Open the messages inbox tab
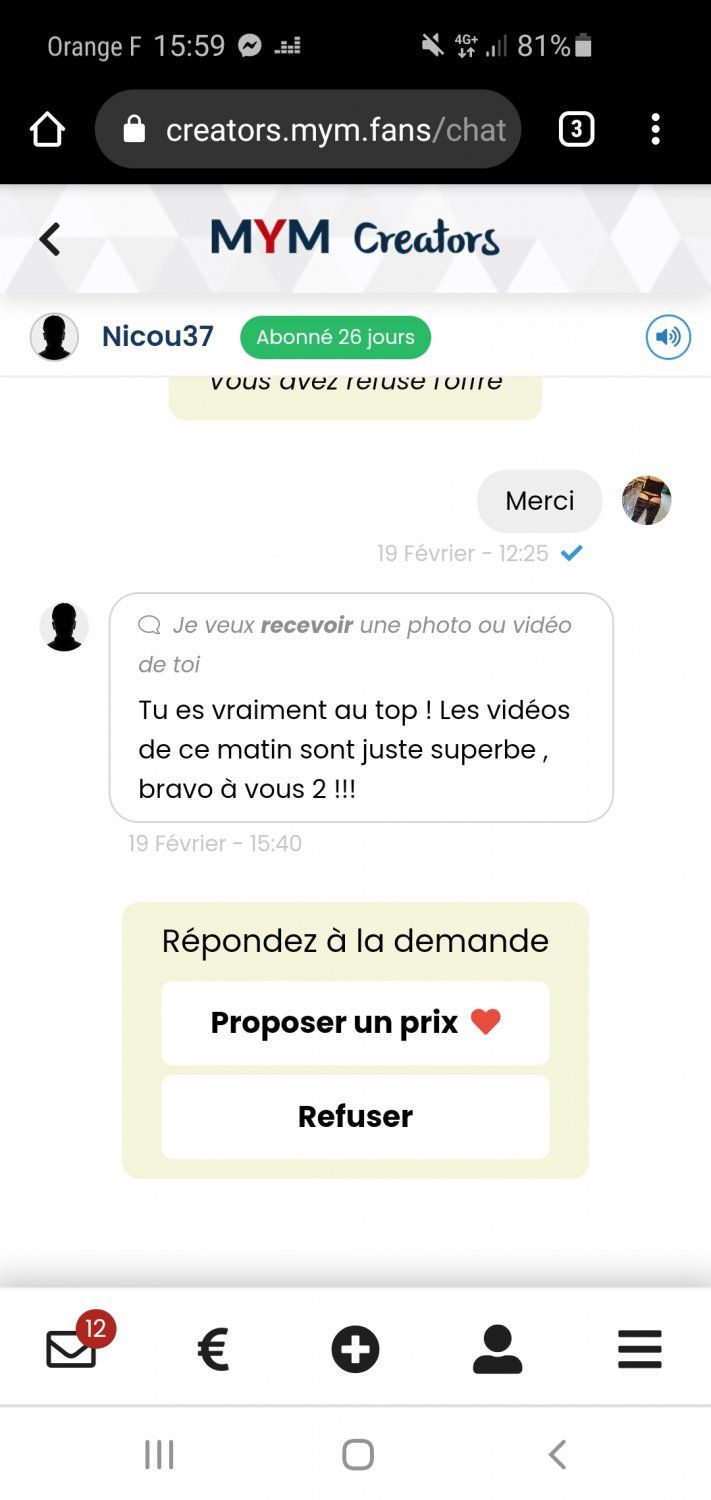Screen dimensions: 711x1500 click(x=72, y=1349)
